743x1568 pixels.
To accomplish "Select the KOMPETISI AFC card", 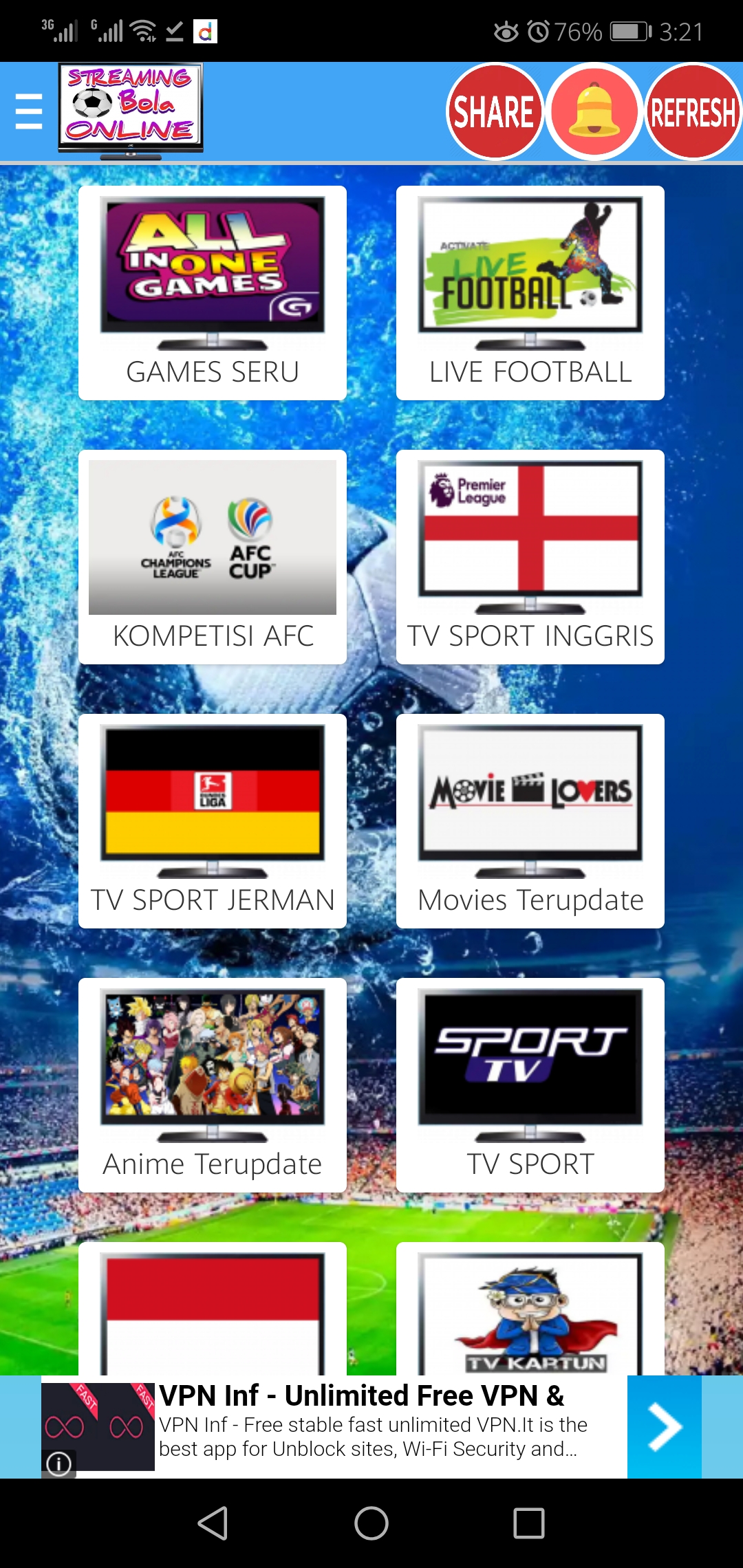I will [x=213, y=557].
